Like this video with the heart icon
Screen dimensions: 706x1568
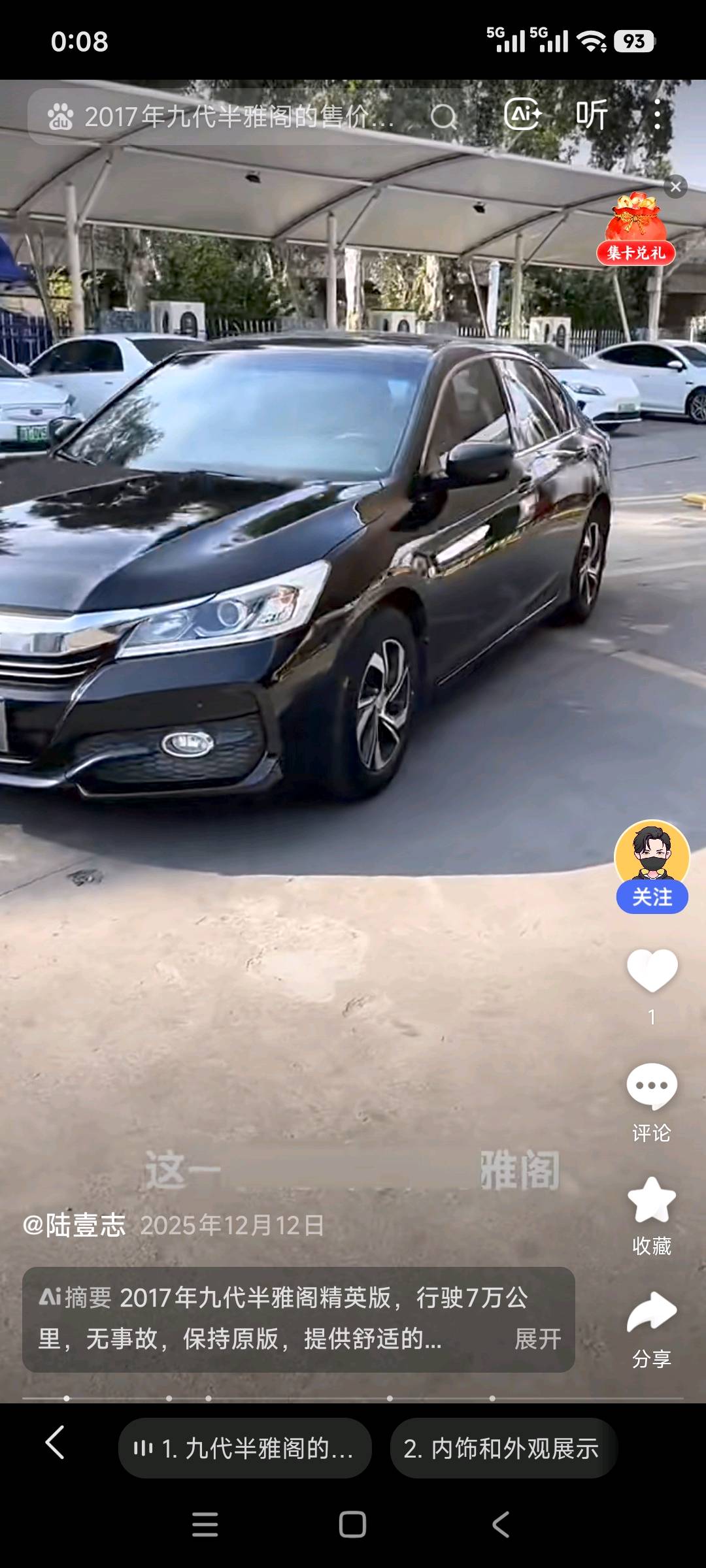[x=652, y=971]
